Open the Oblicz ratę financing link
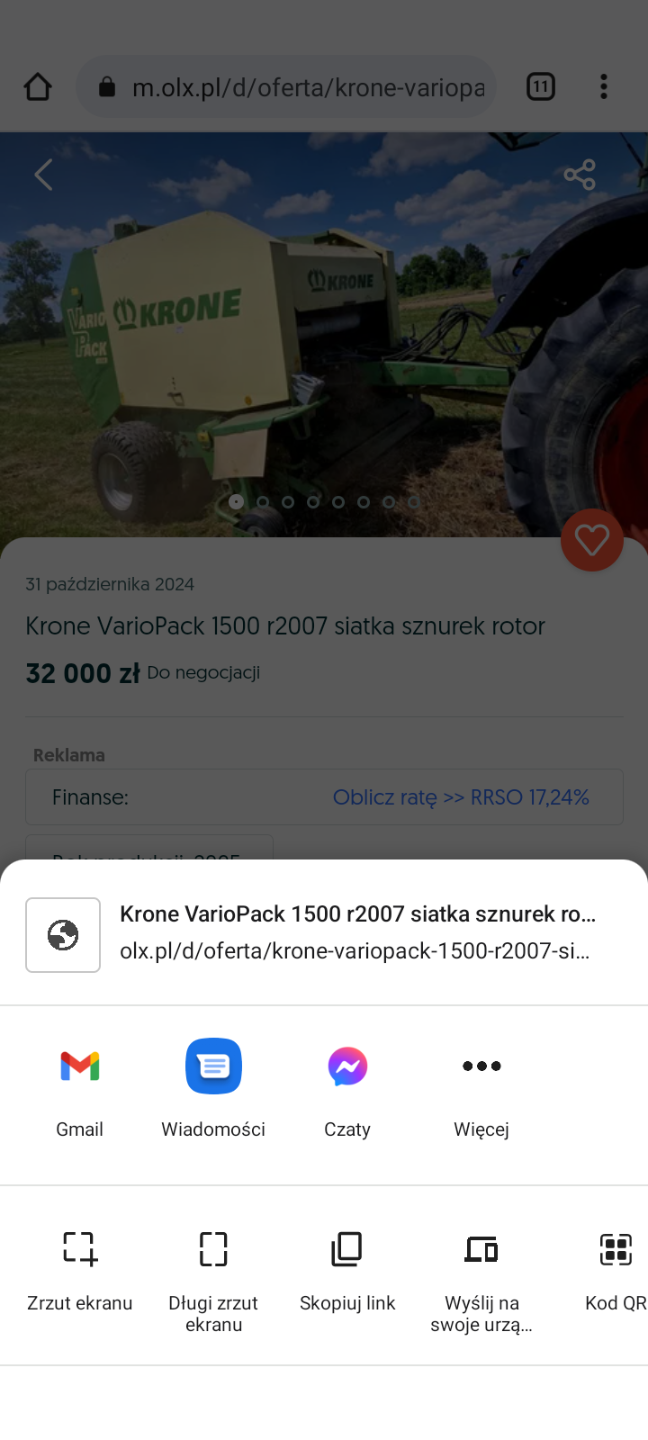The image size is (648, 1440). point(460,797)
